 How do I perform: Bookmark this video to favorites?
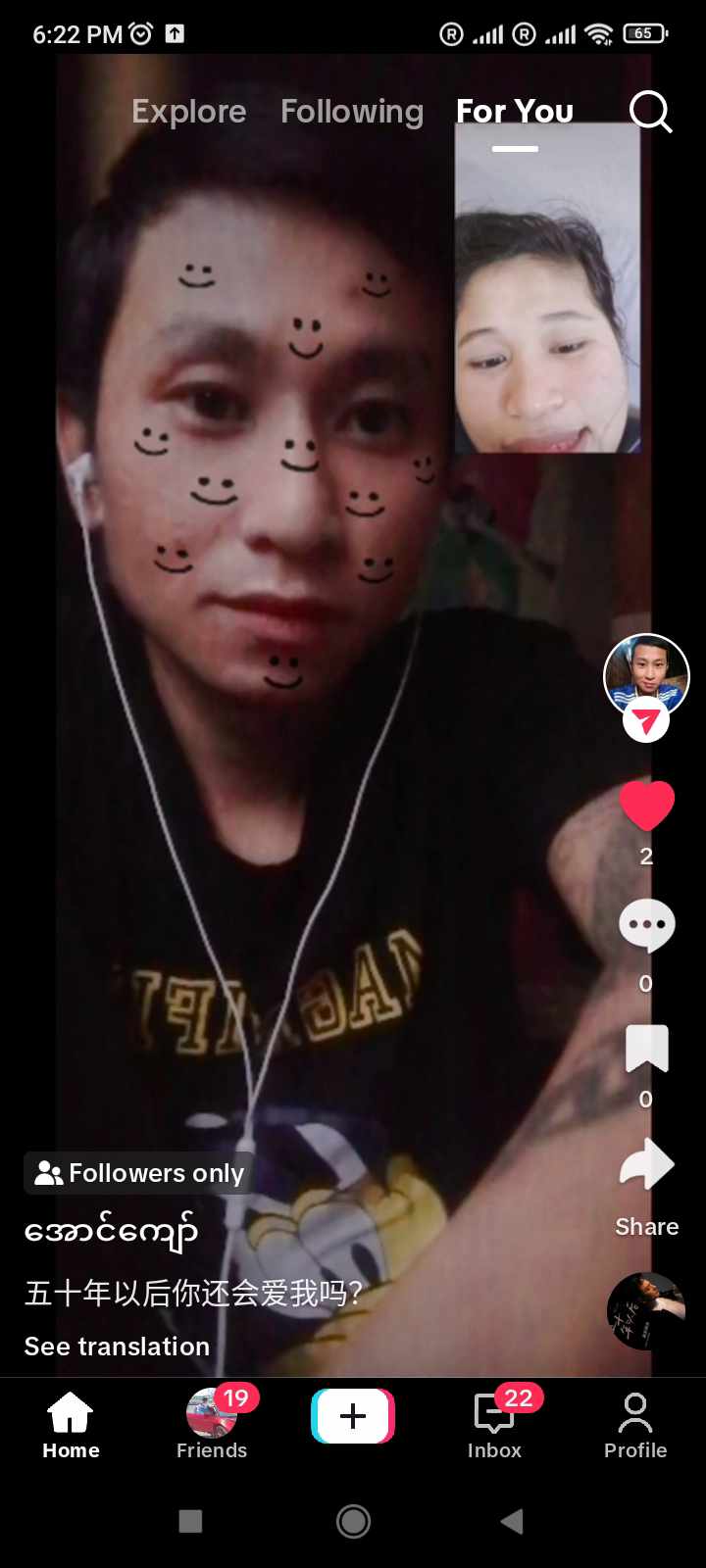tap(646, 1049)
